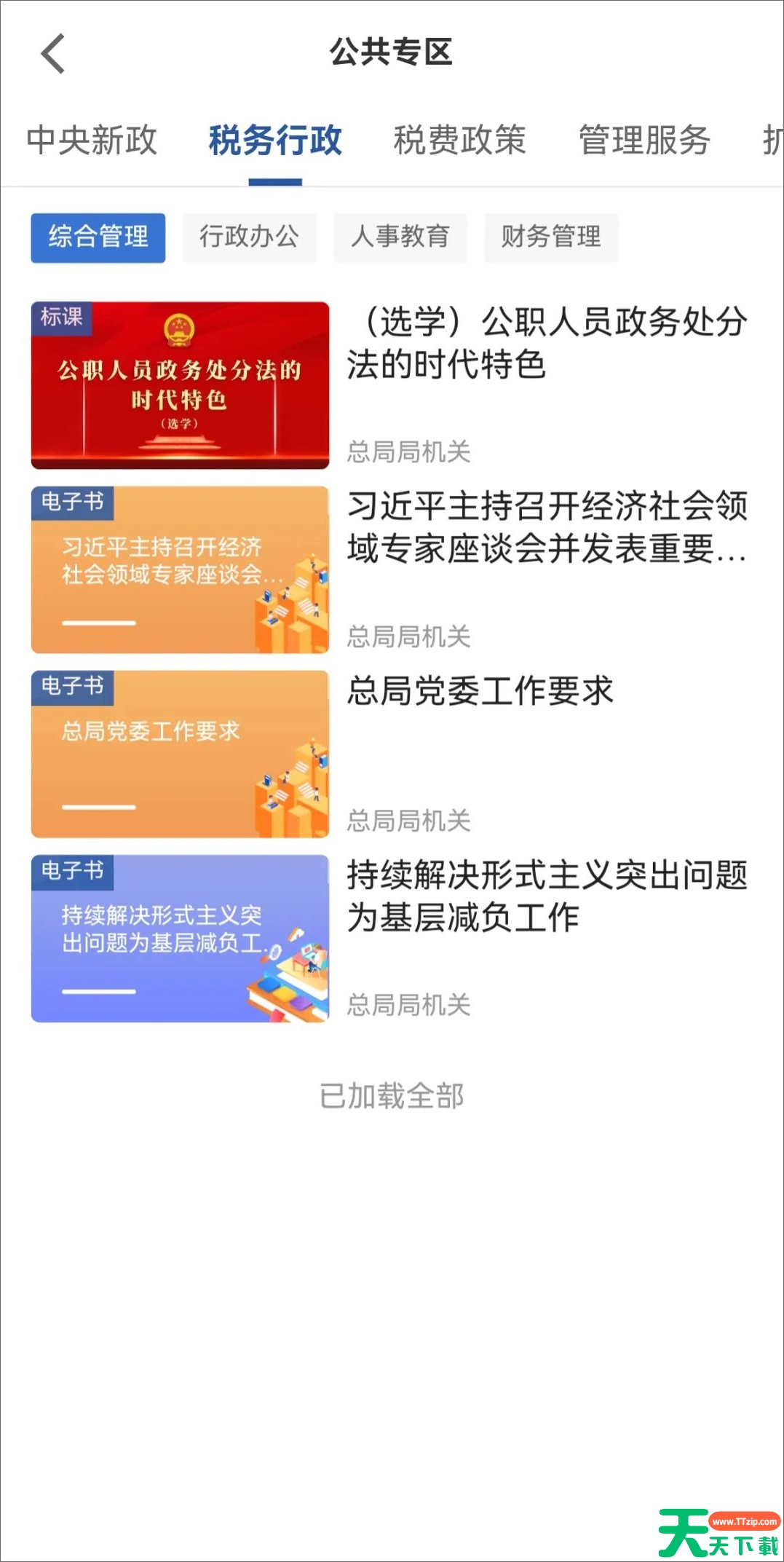Switch to the 管理服务 tab
The image size is (784, 1562).
click(x=642, y=141)
